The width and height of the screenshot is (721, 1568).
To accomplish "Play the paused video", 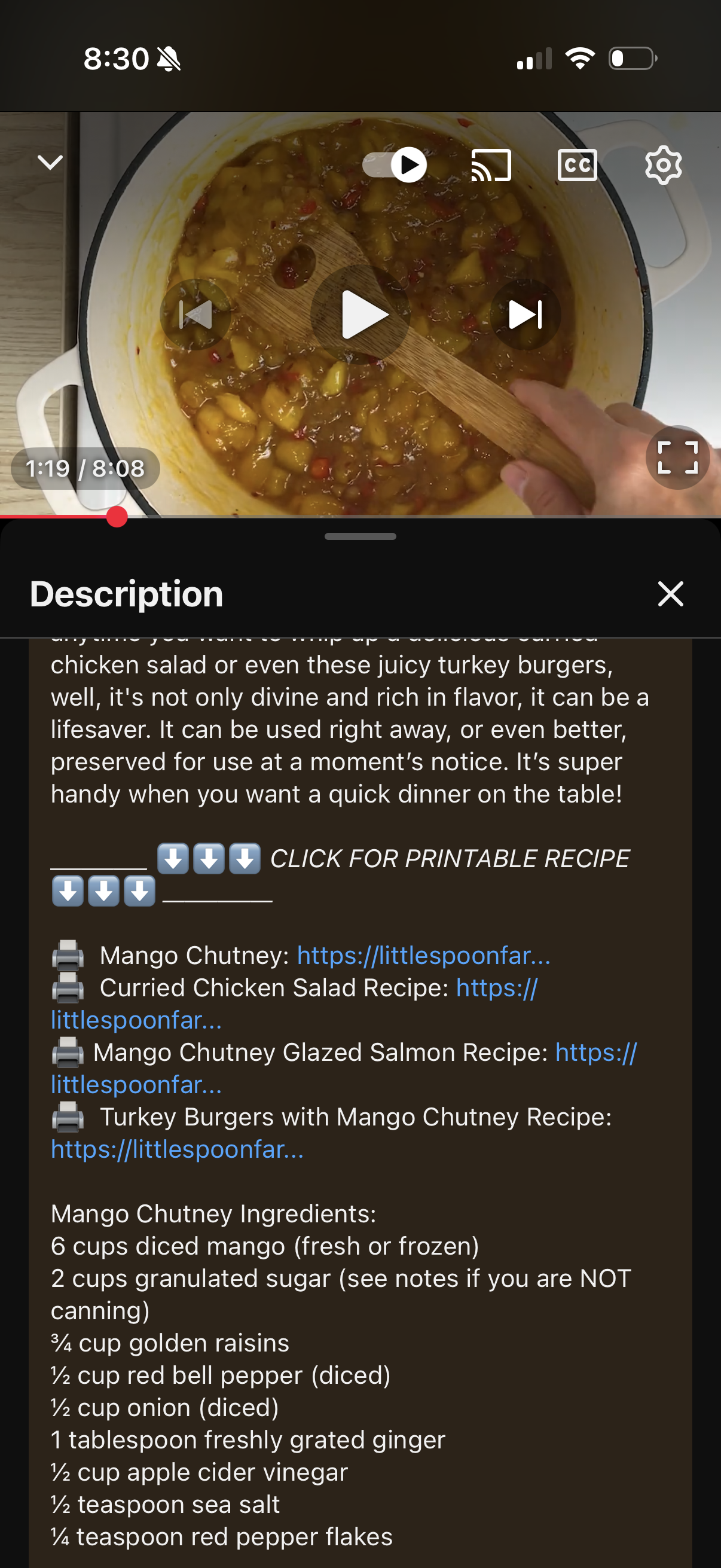I will coord(361,315).
